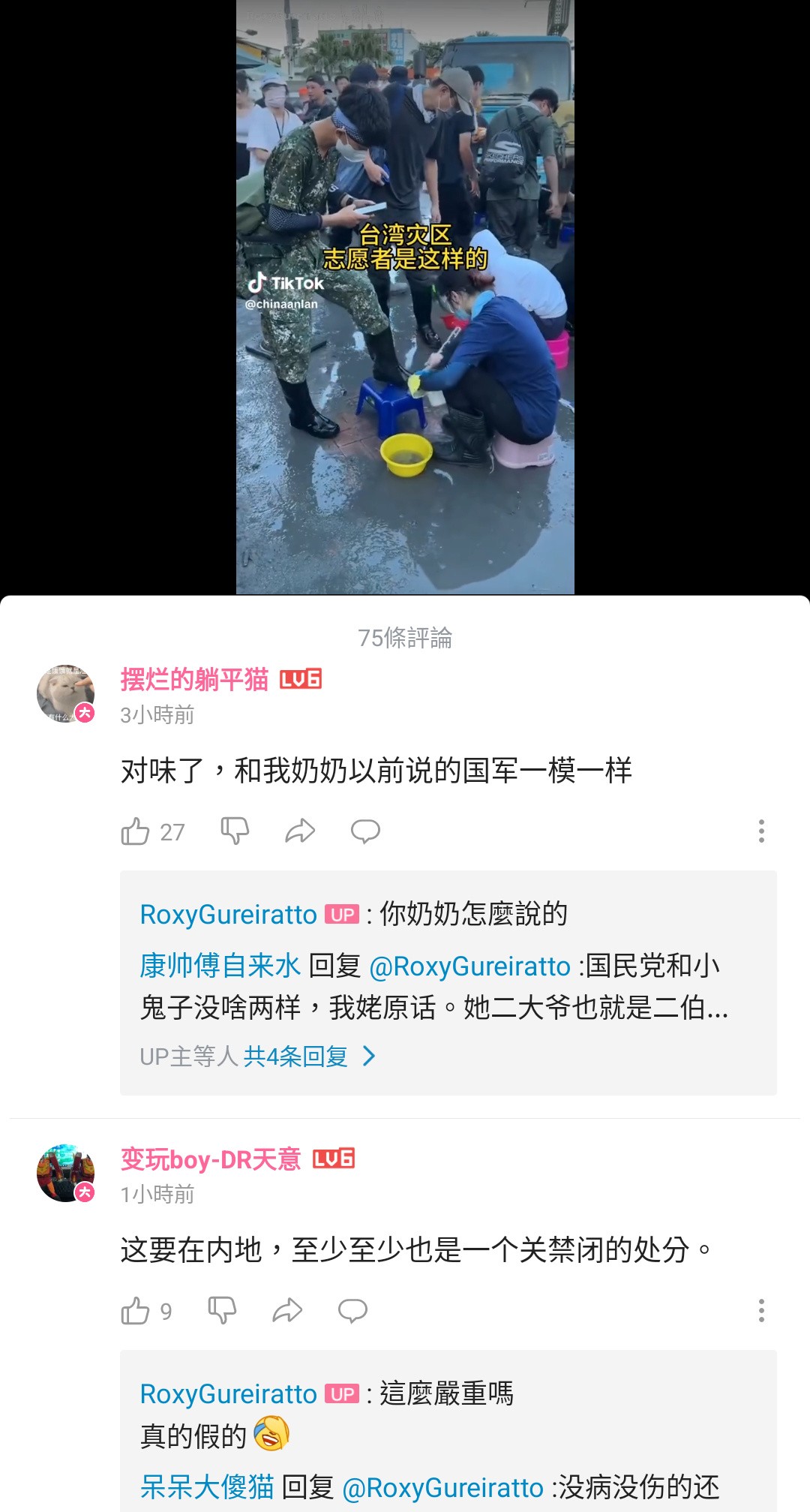Dislike the comment by 摆烂的躺平猫
810x1512 pixels.
[x=235, y=831]
